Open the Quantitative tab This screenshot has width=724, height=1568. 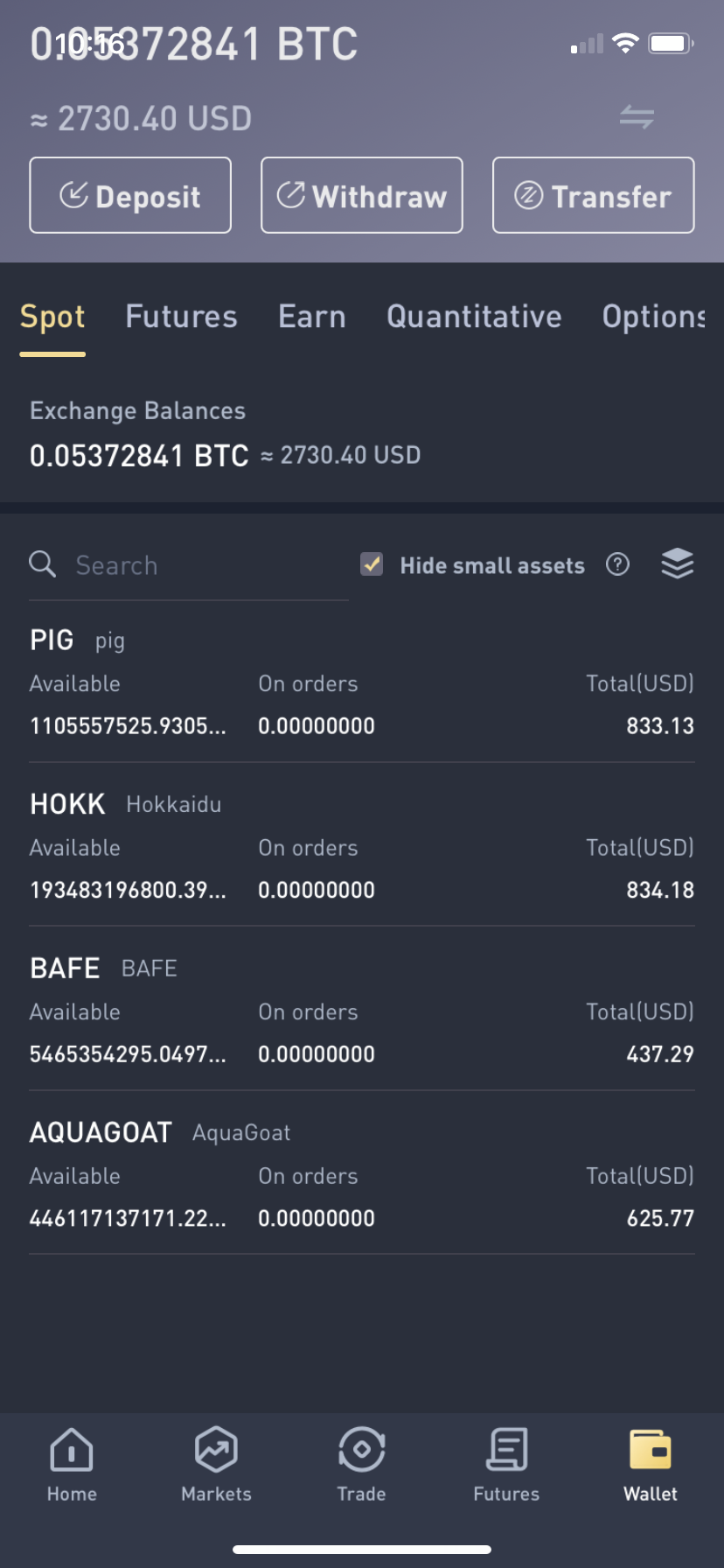pyautogui.click(x=474, y=317)
